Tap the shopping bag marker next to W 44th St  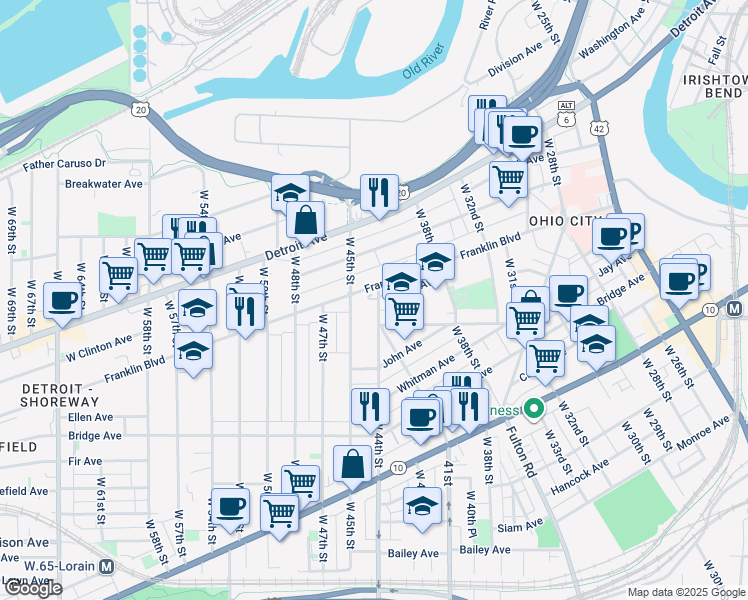tap(353, 465)
